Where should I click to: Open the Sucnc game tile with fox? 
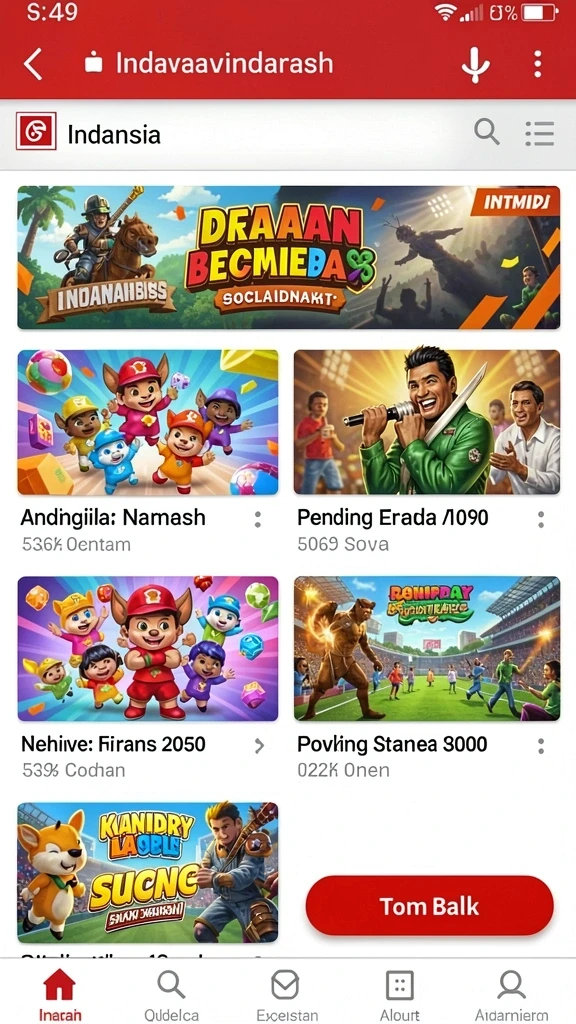coord(148,872)
